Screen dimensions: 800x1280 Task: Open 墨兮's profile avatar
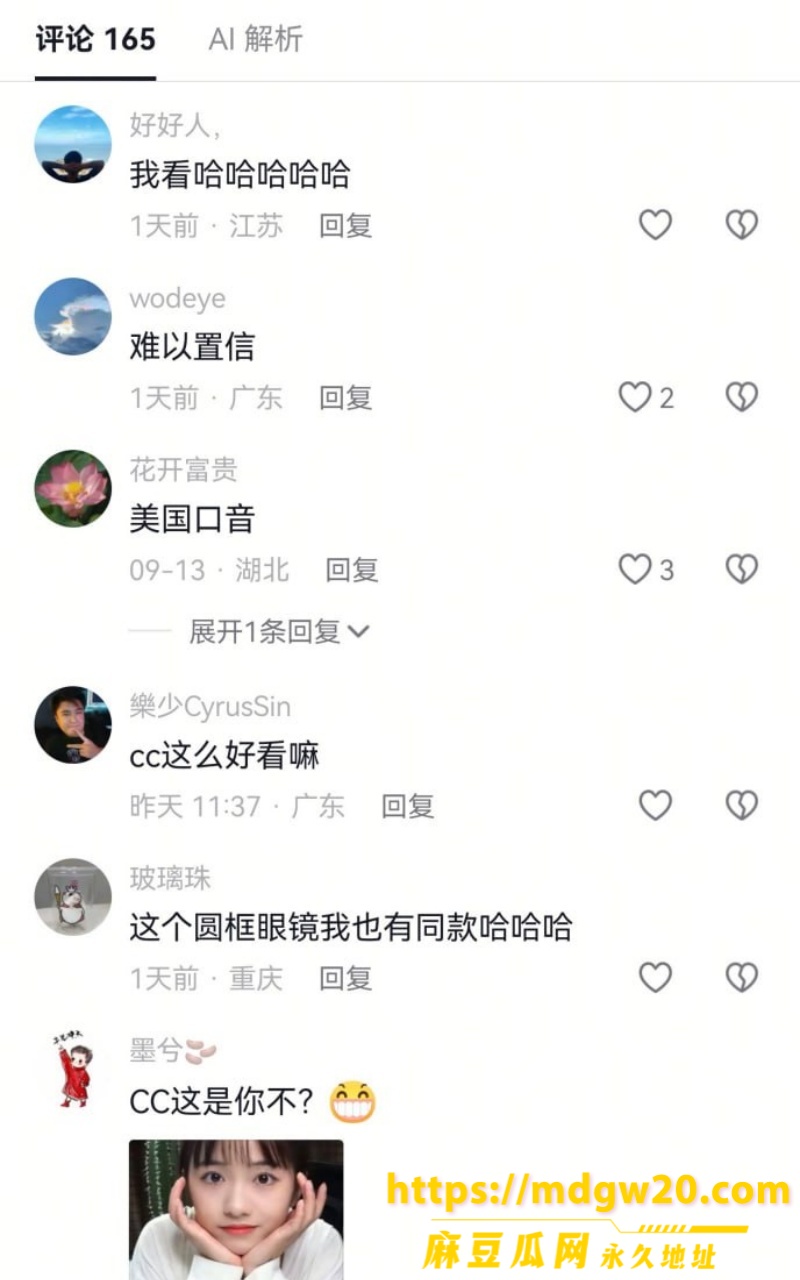coord(73,1070)
